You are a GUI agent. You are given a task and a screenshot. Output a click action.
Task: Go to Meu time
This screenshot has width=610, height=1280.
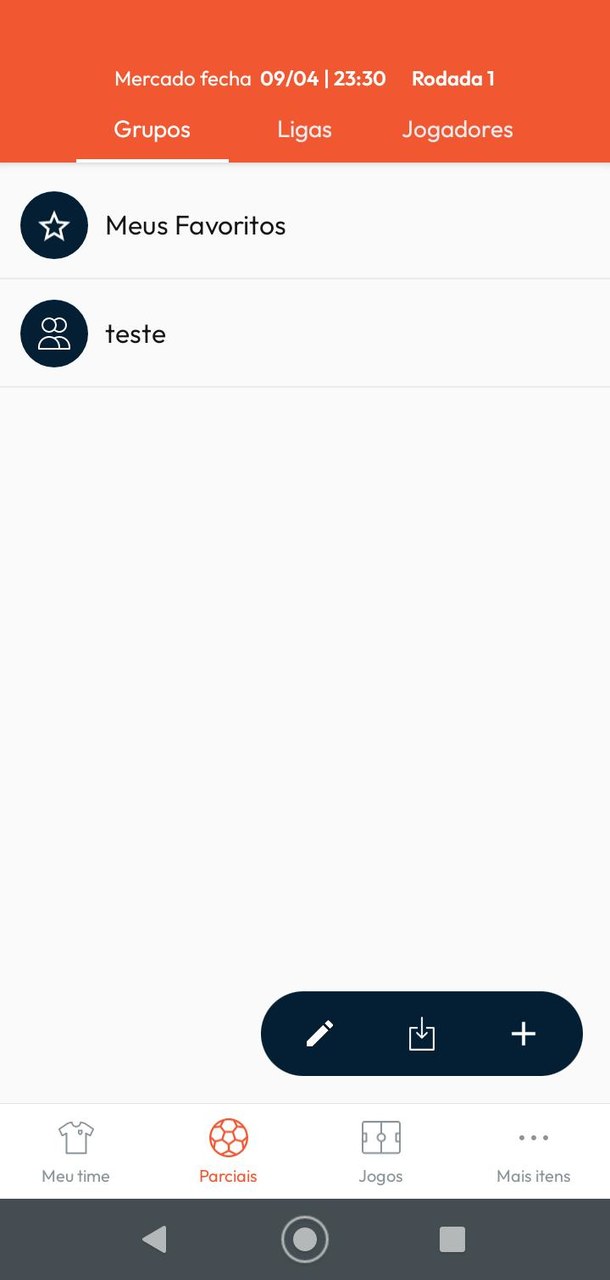pyautogui.click(x=76, y=1152)
